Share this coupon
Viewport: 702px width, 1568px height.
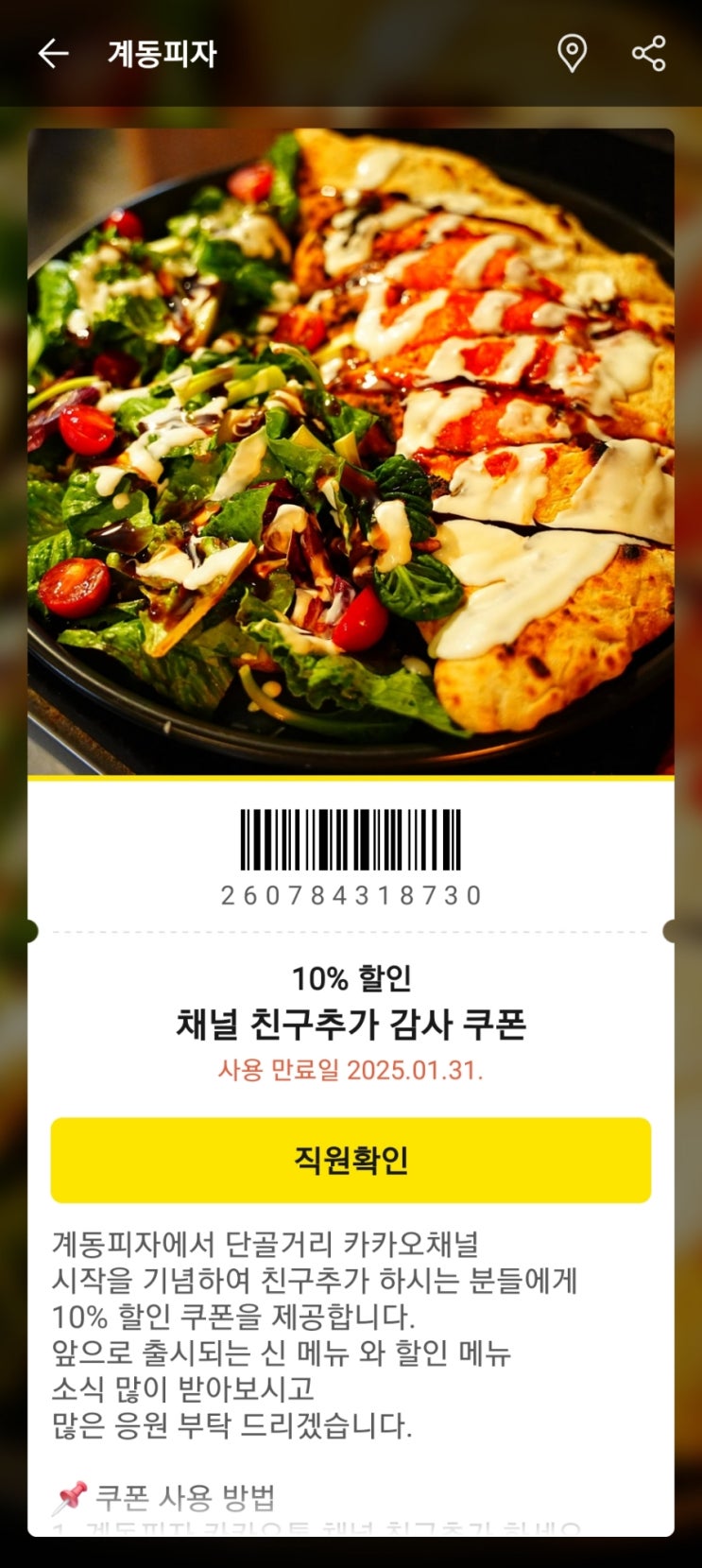coord(649,54)
